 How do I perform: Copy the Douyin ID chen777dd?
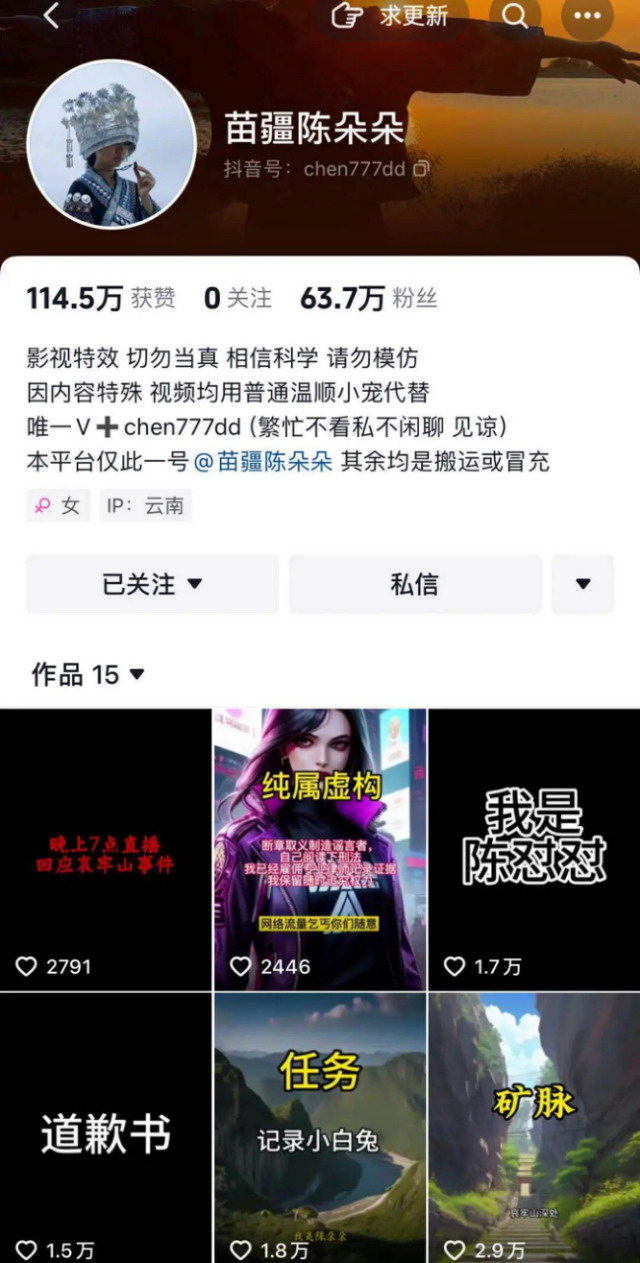tap(421, 168)
